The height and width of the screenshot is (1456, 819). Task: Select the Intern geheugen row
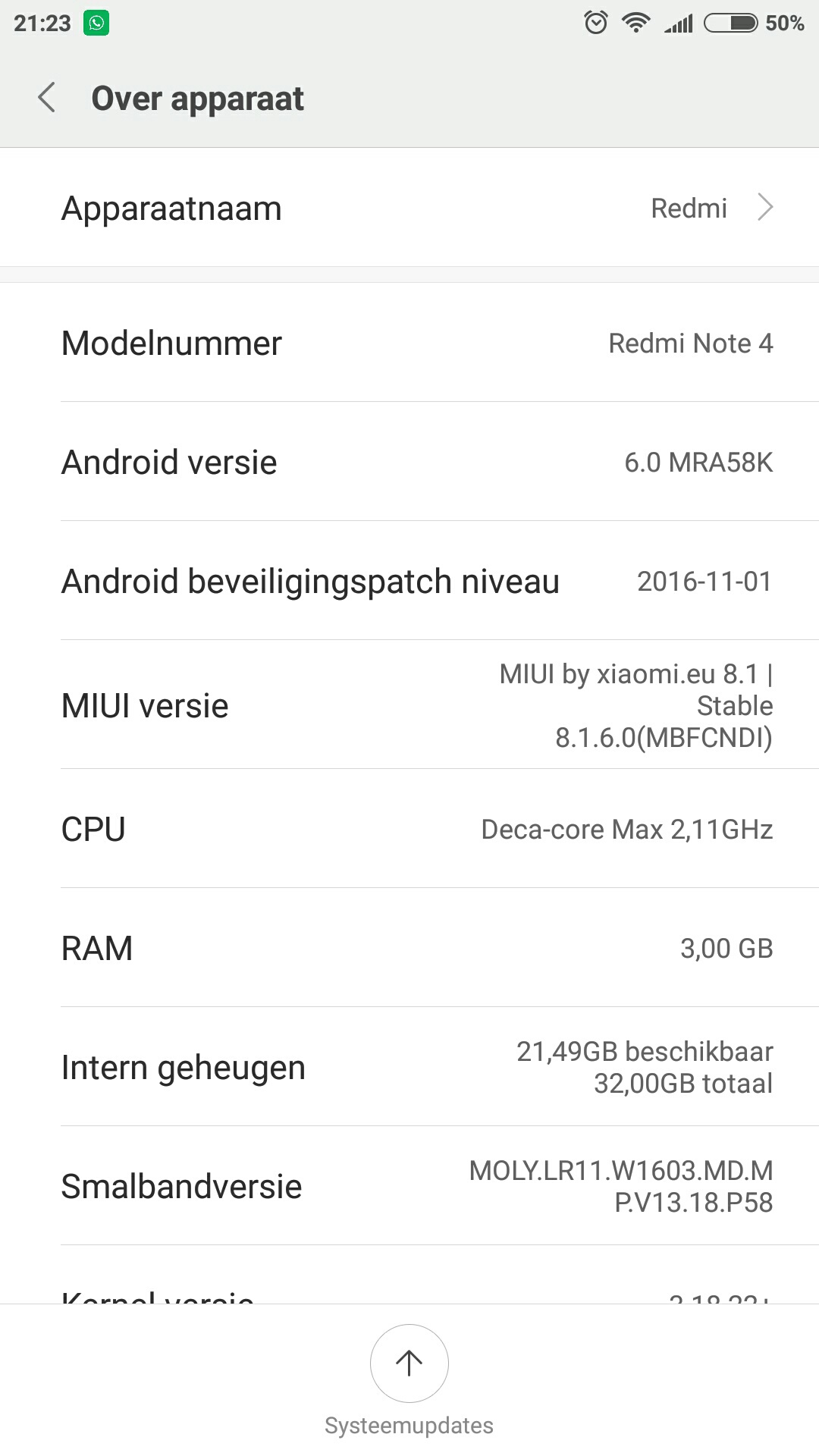409,1067
